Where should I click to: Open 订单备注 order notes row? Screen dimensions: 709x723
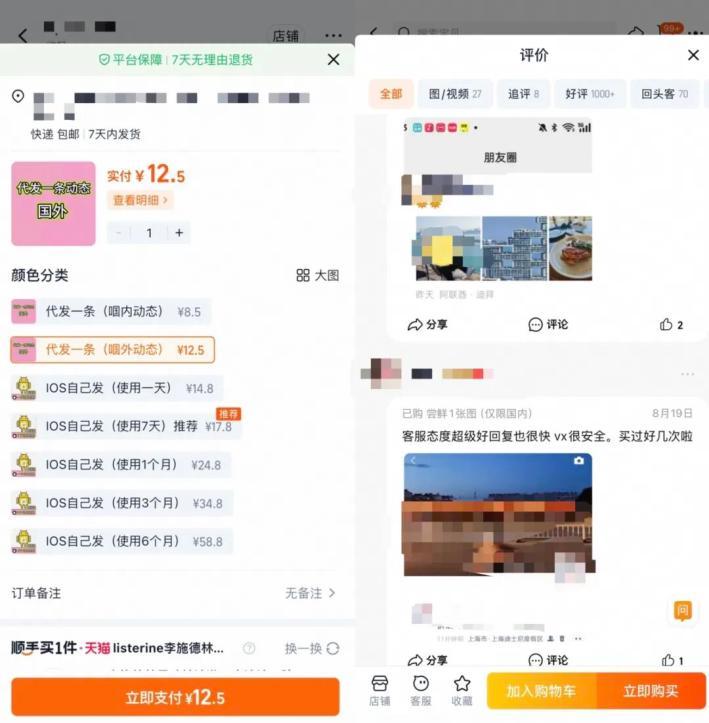[x=174, y=593]
